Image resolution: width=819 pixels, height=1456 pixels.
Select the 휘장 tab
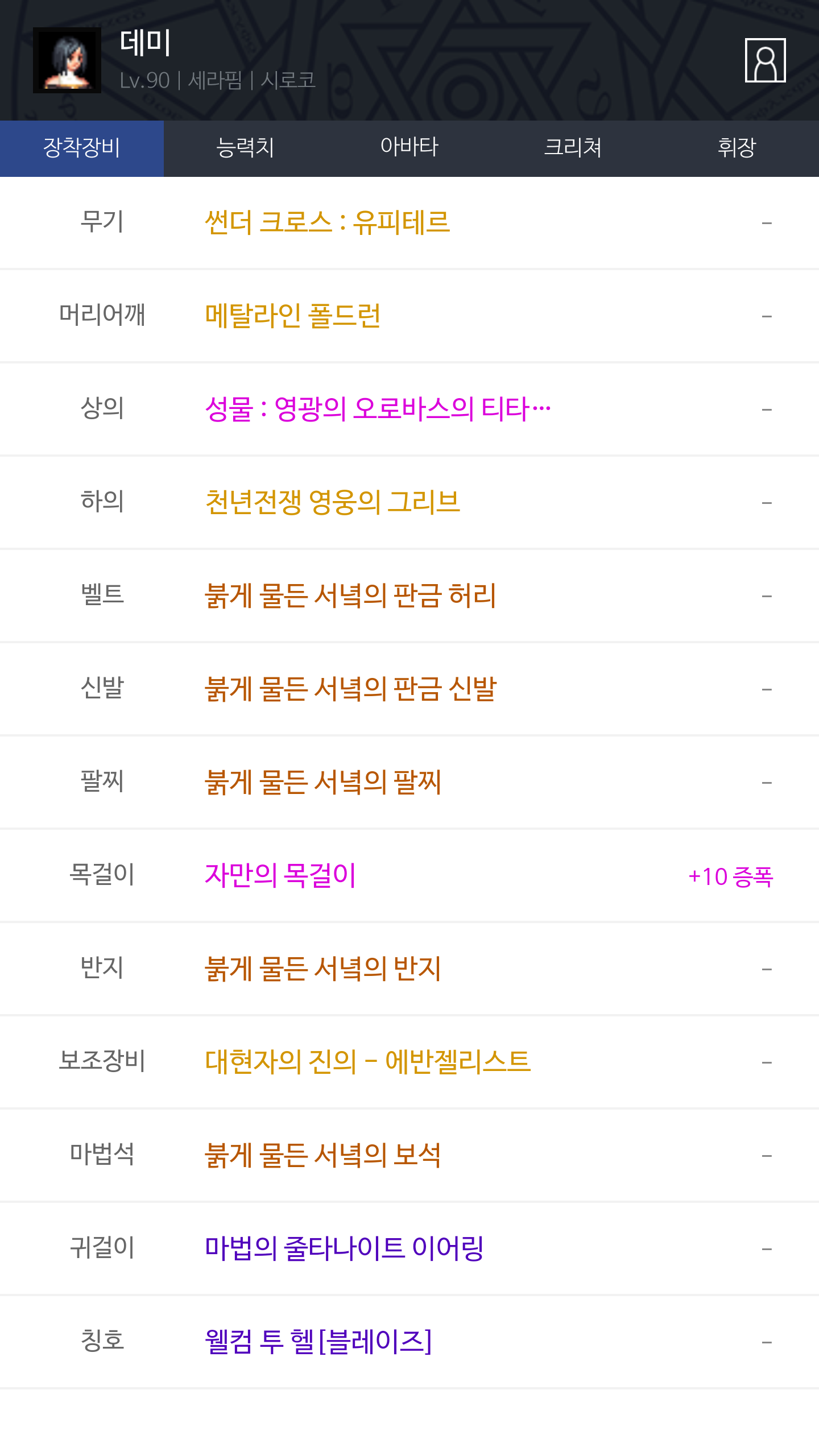pos(737,148)
